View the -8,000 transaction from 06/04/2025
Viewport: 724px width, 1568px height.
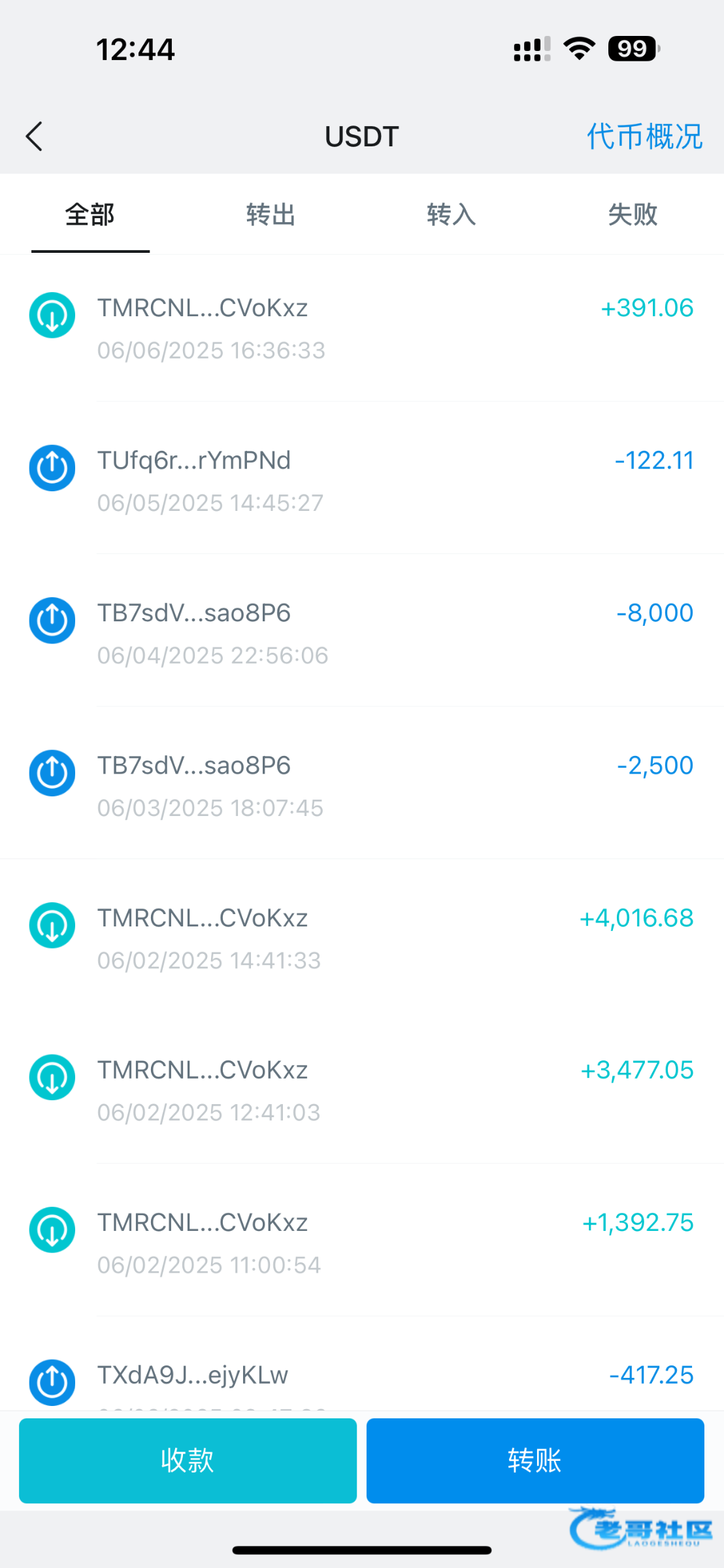362,632
